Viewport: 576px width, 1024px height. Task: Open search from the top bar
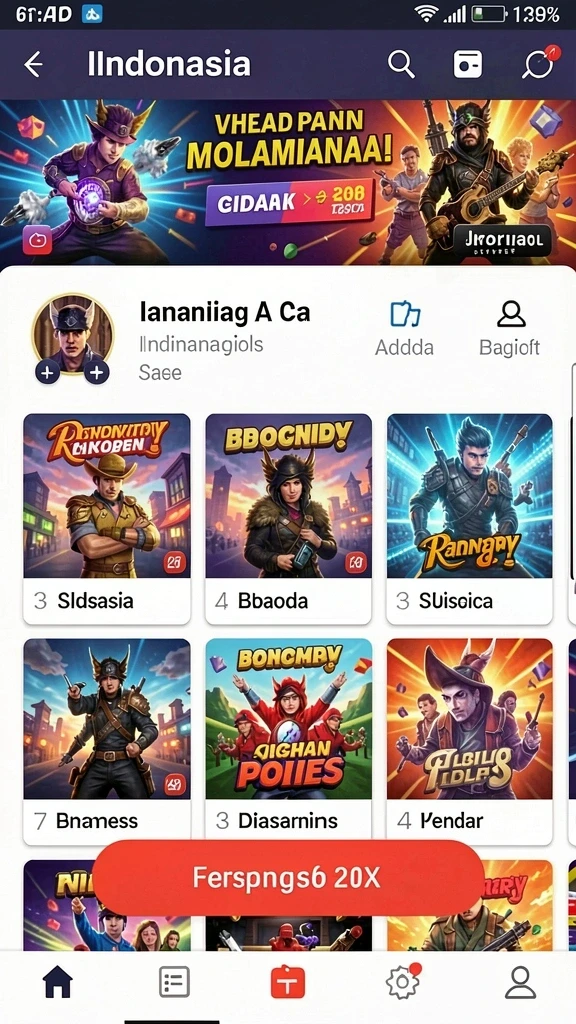pos(401,64)
